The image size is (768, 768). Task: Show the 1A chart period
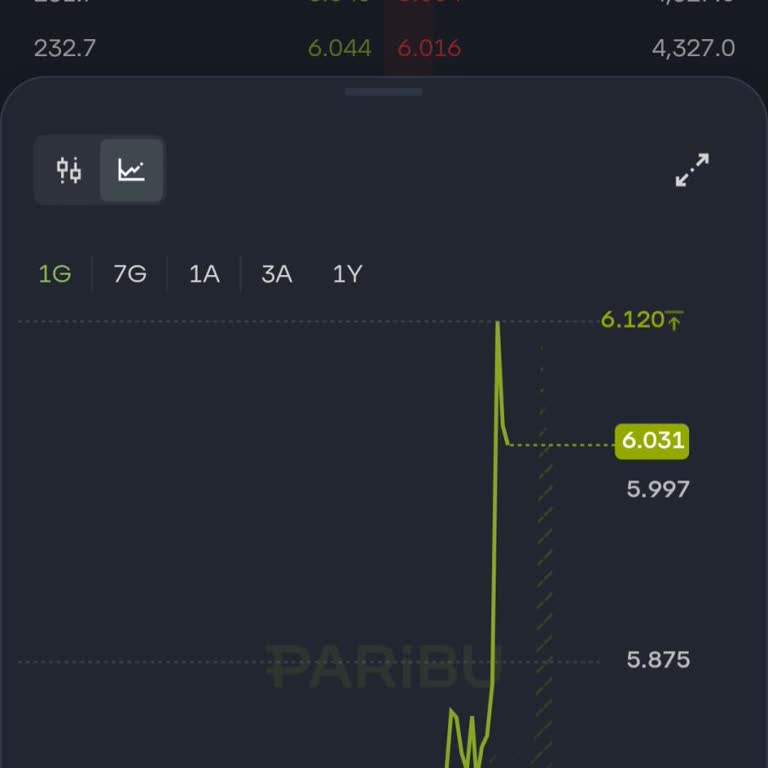coord(204,274)
